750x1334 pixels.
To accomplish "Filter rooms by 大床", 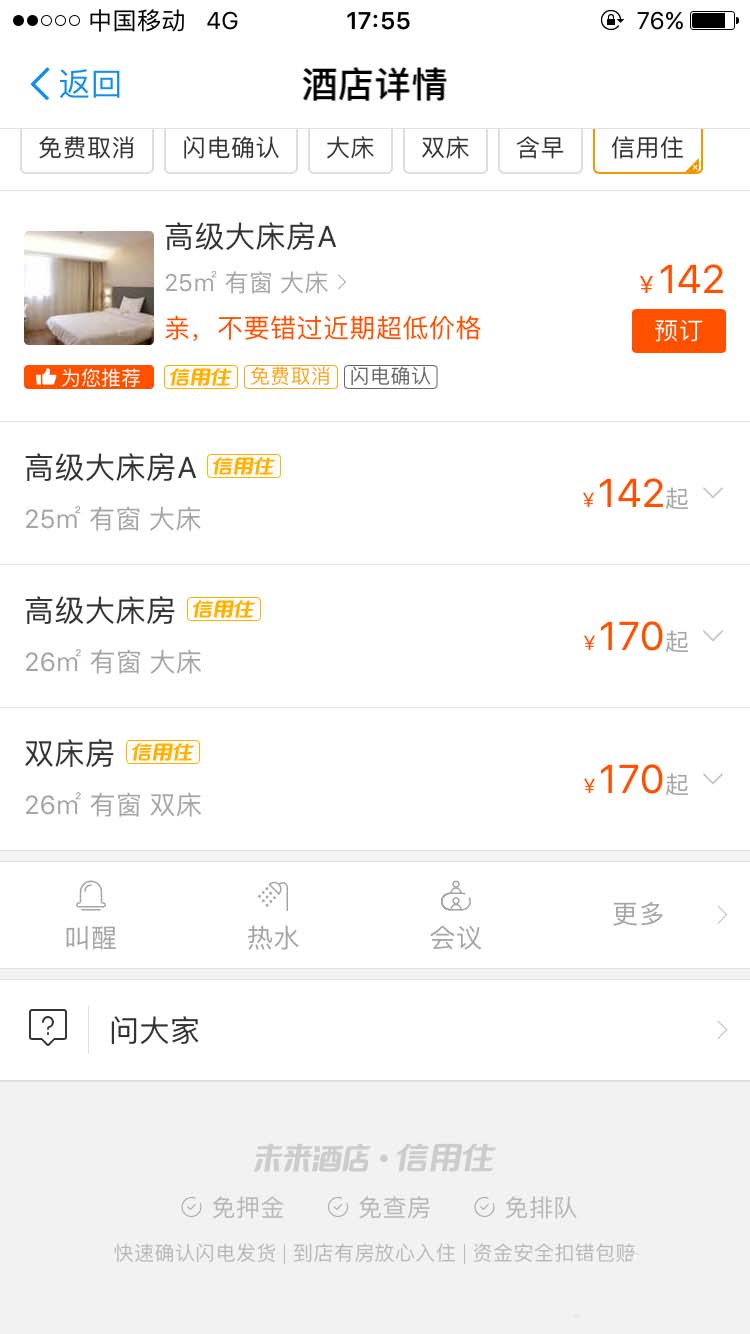I will coord(350,148).
